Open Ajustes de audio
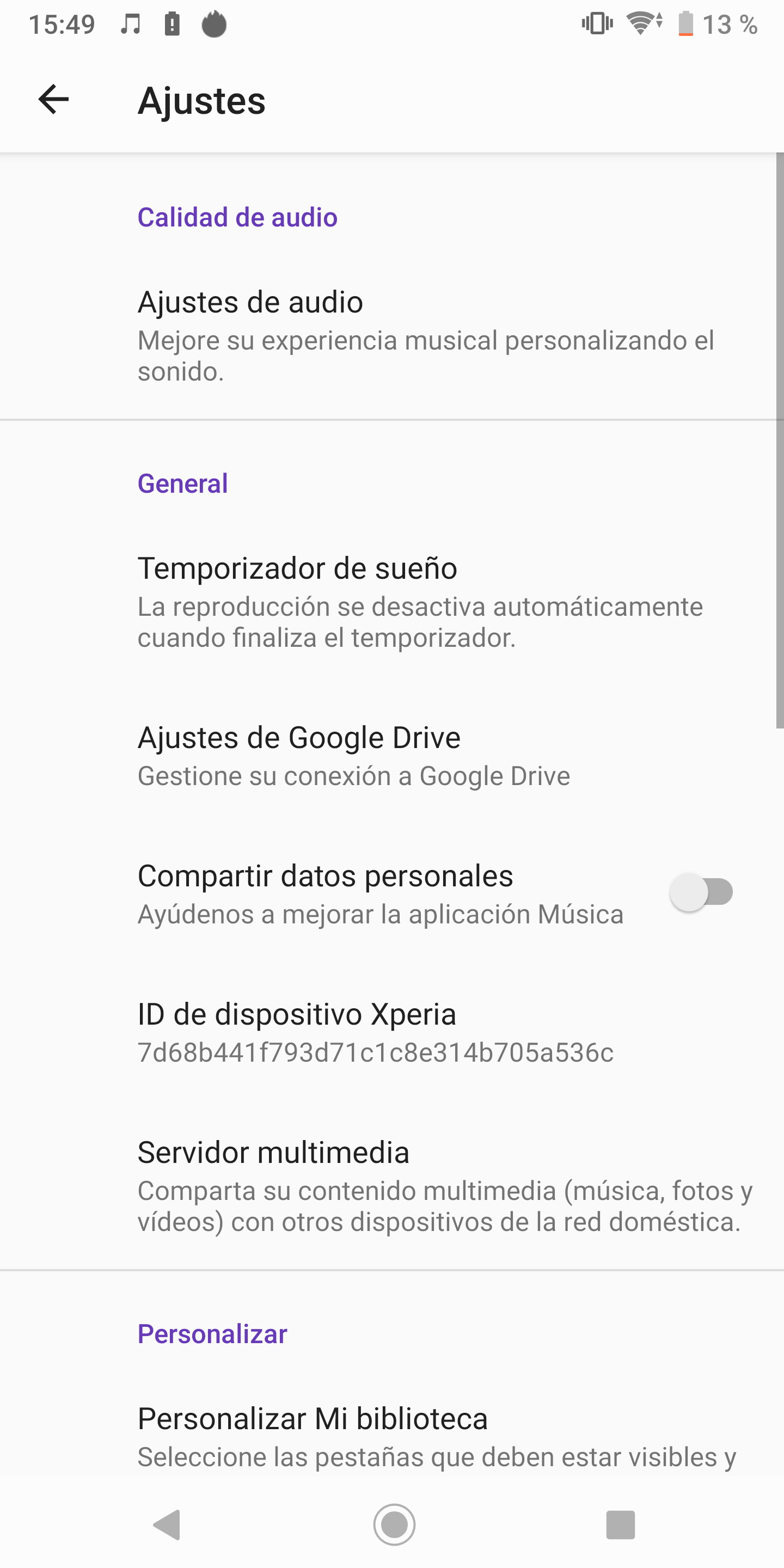 coord(392,335)
